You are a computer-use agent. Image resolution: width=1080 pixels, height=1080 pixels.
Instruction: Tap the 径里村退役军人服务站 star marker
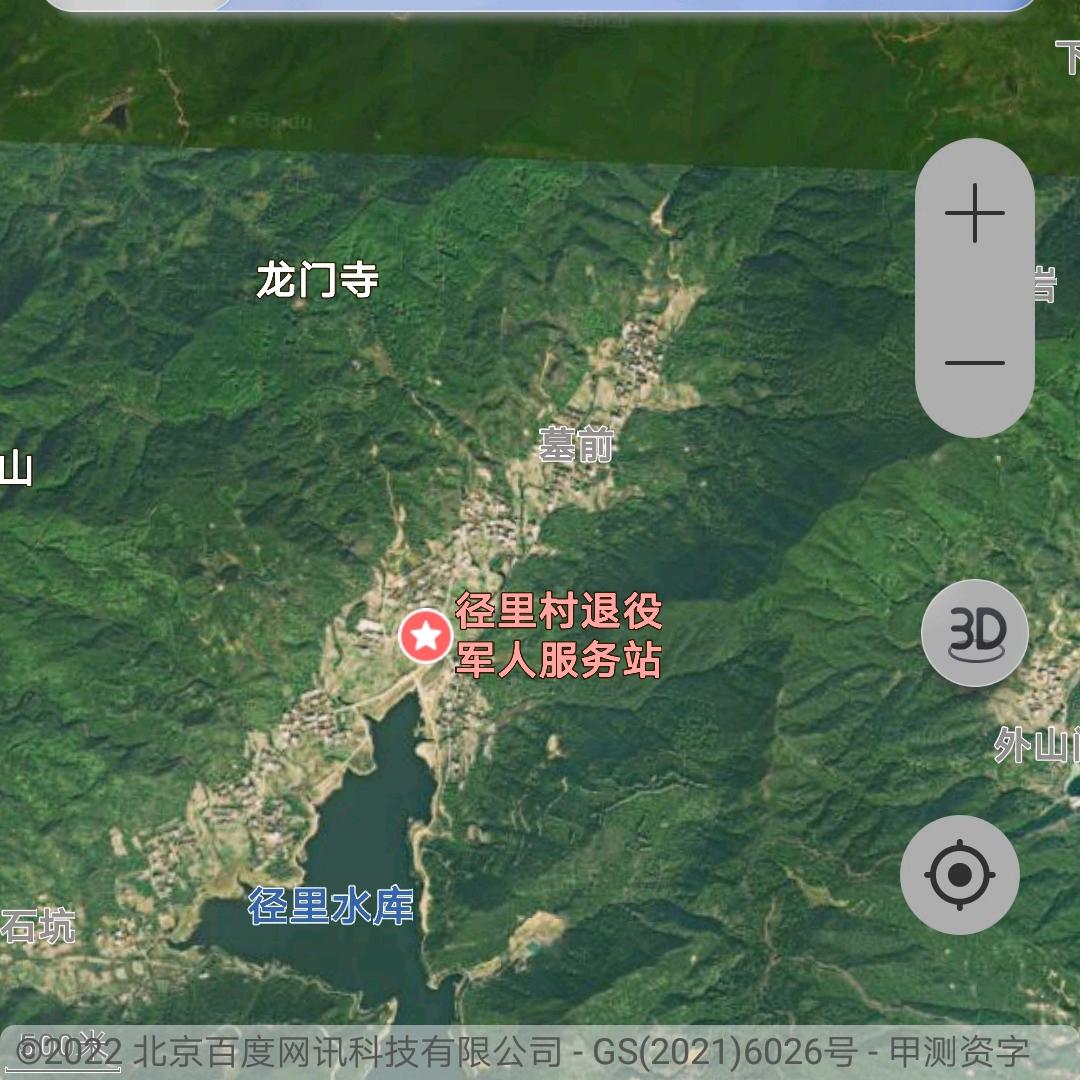[426, 635]
